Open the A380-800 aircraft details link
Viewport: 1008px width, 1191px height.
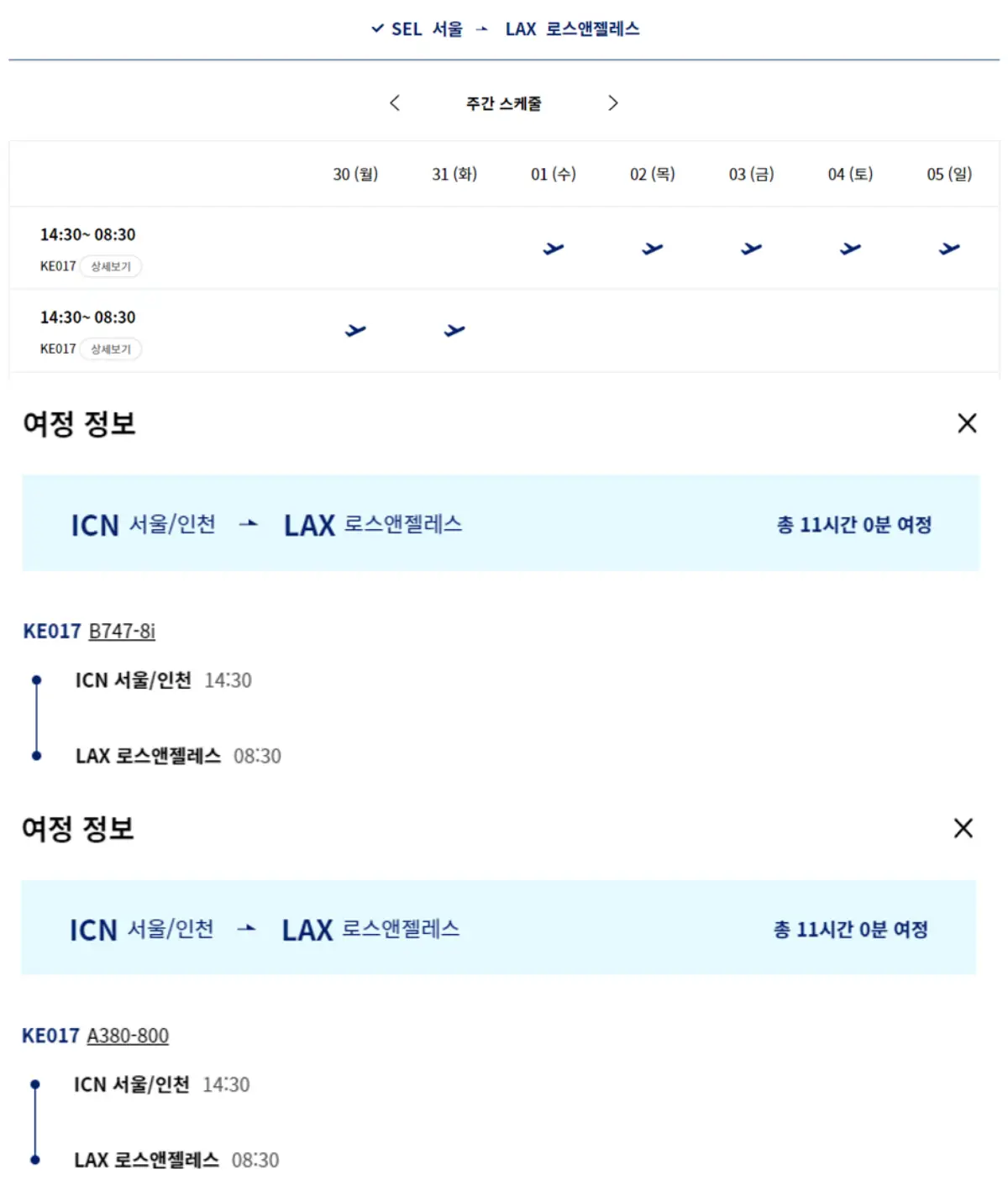128,1036
